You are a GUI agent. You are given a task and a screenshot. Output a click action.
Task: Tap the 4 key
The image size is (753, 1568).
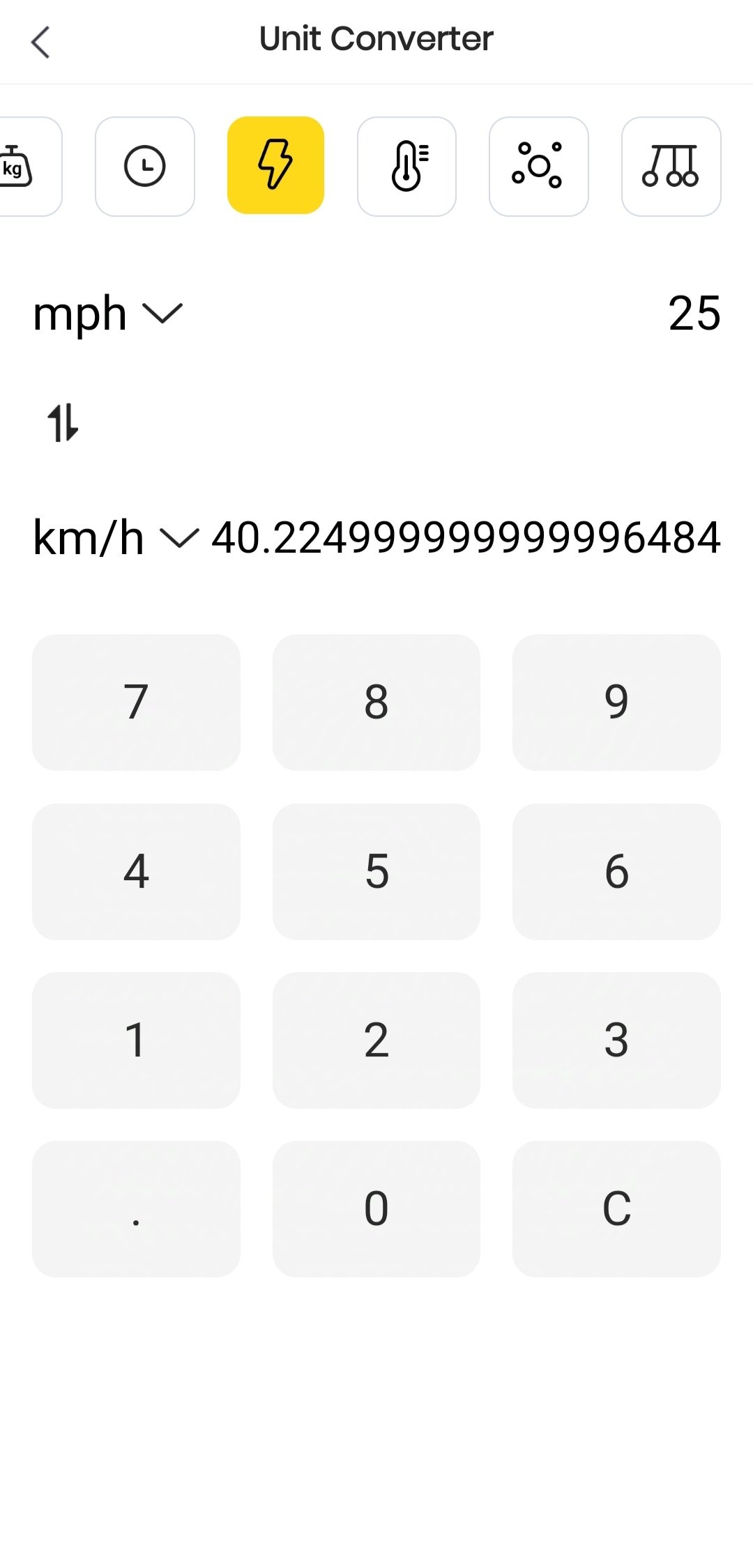136,871
